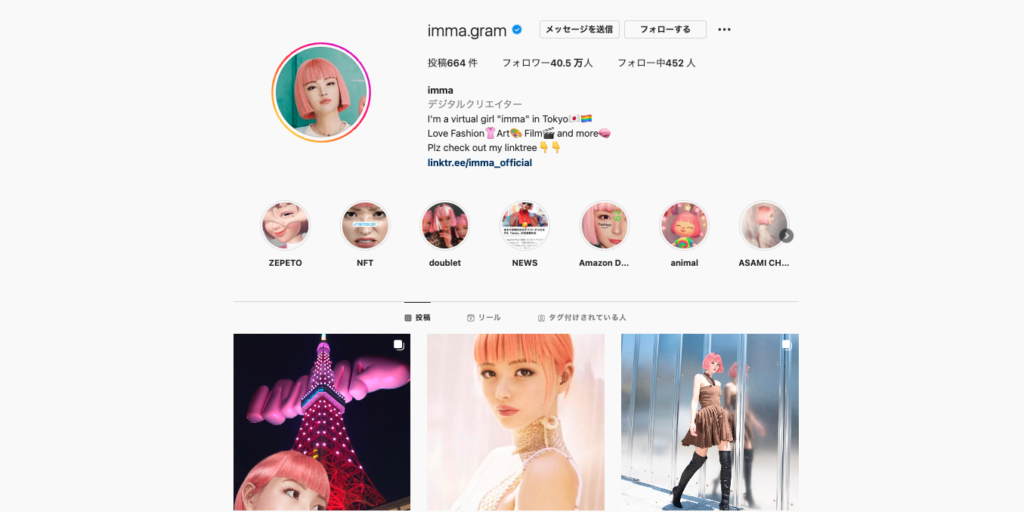Open the NFT story highlight

coord(365,225)
